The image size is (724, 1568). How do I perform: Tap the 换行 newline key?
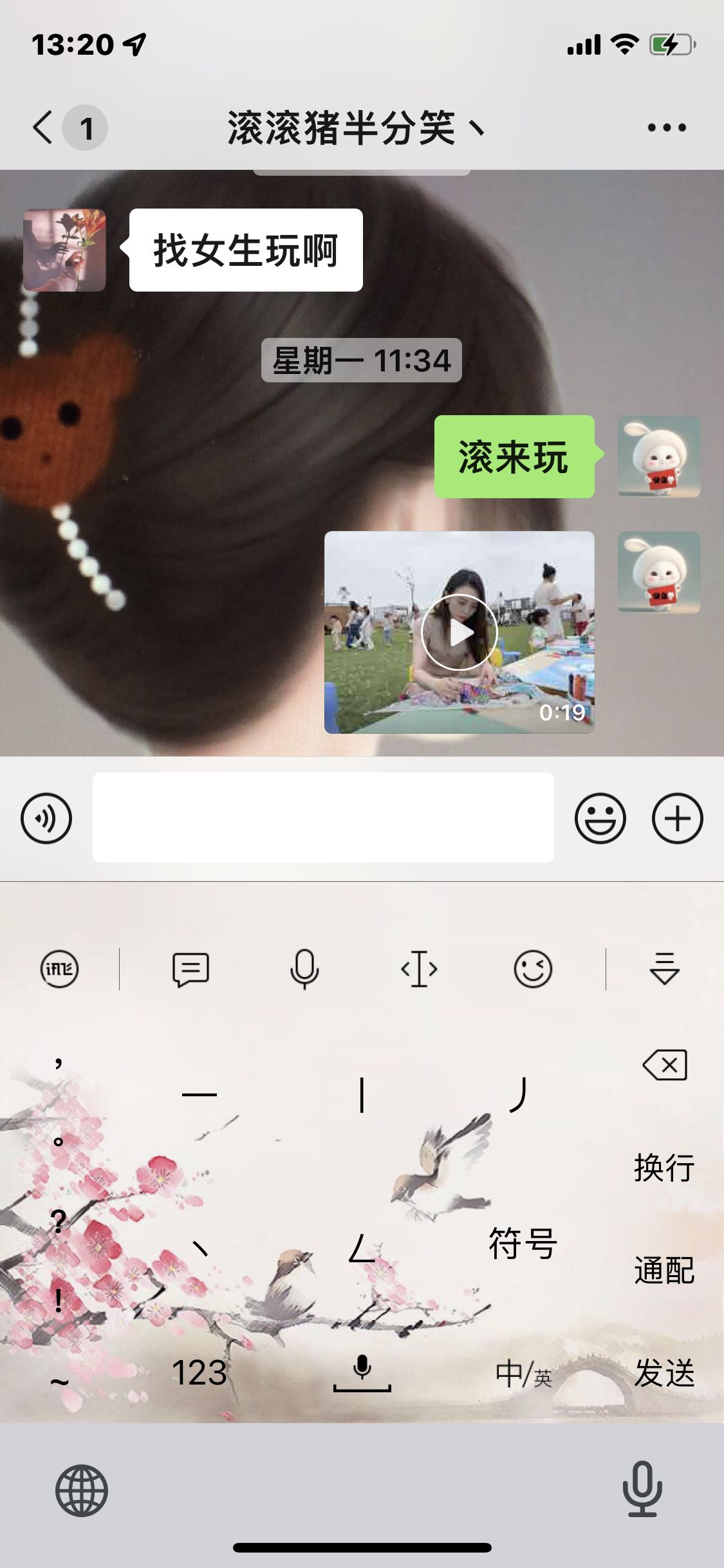tap(664, 1168)
